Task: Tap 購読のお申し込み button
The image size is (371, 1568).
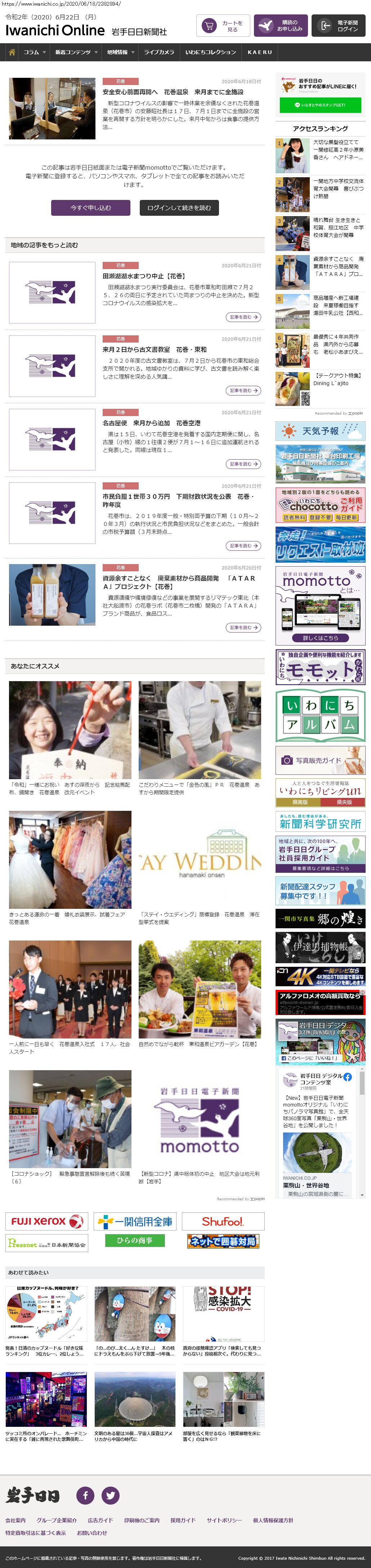Action: click(280, 26)
